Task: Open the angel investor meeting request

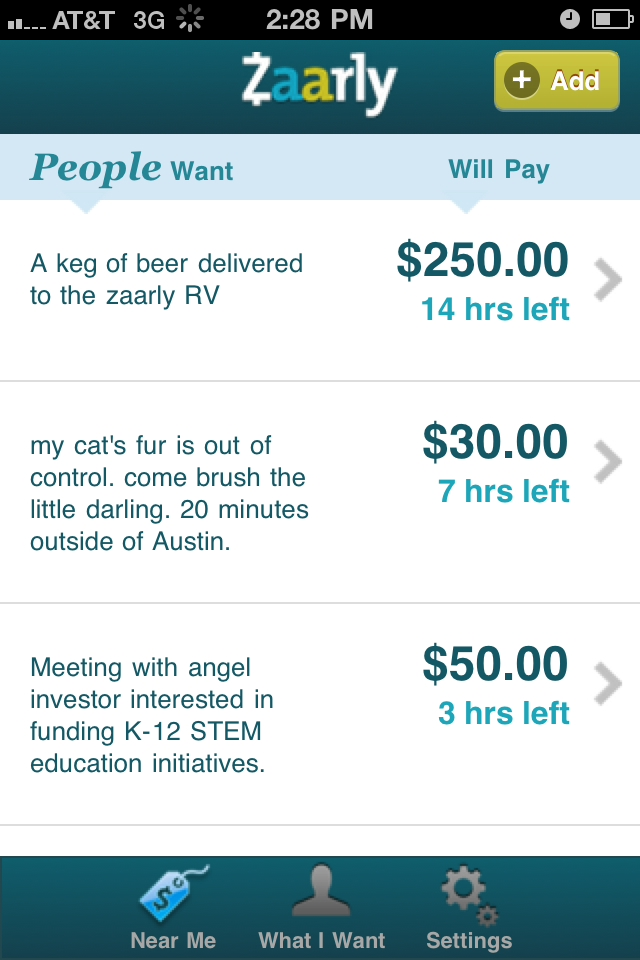Action: click(x=320, y=714)
